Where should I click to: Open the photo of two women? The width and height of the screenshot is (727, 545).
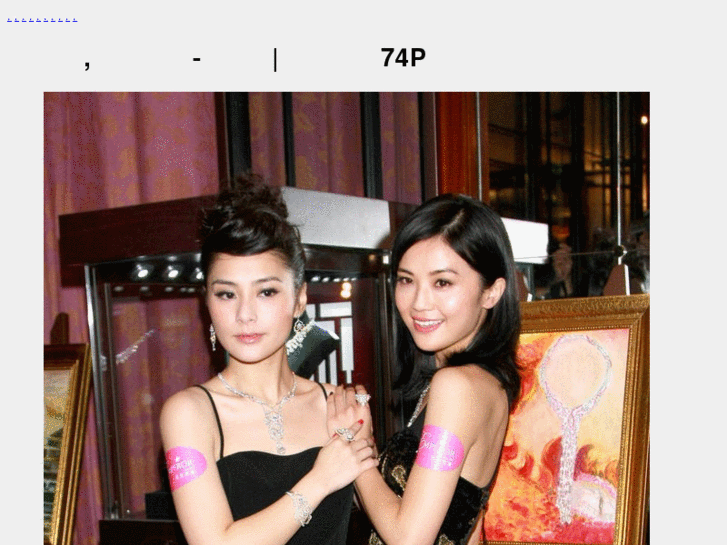[x=346, y=318]
